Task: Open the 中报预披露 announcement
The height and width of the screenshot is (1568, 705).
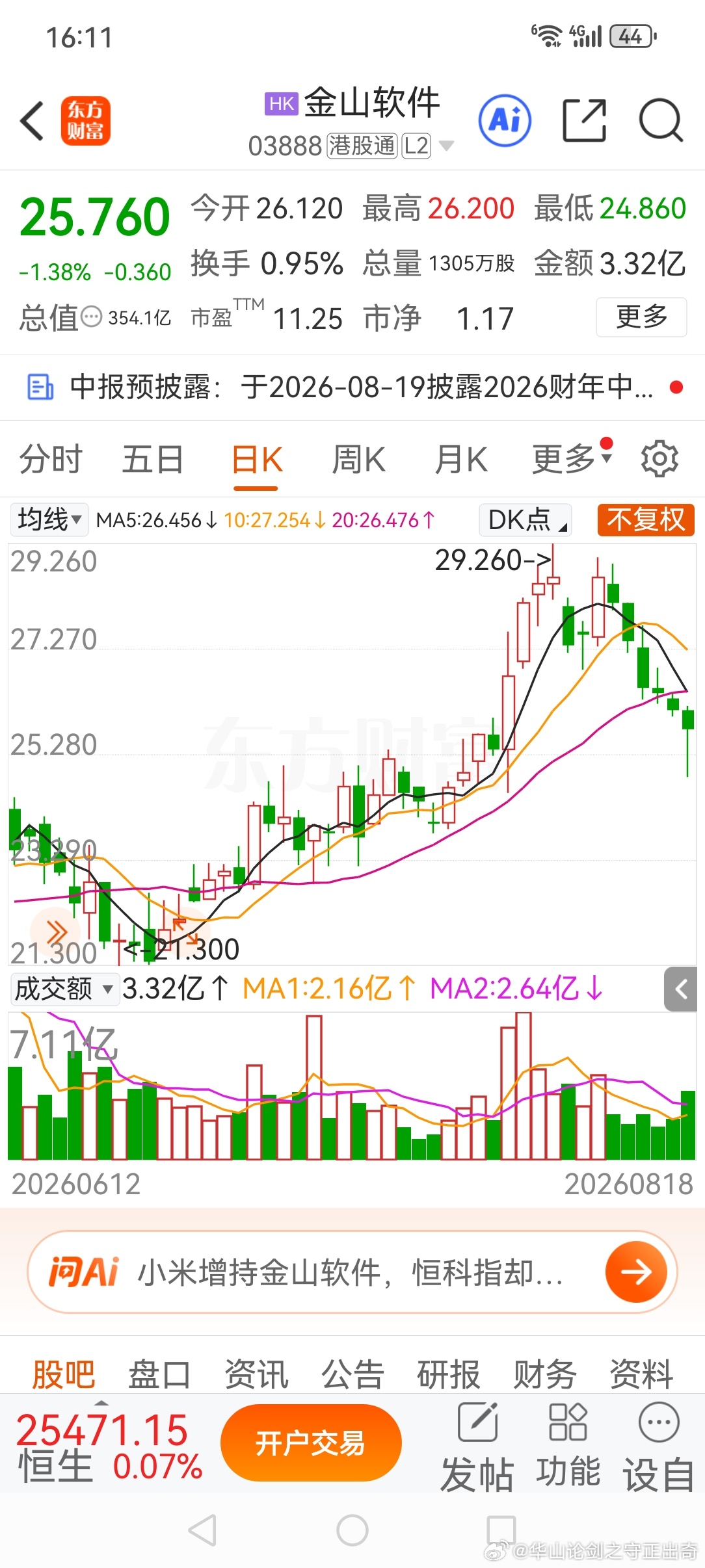Action: pos(352,387)
